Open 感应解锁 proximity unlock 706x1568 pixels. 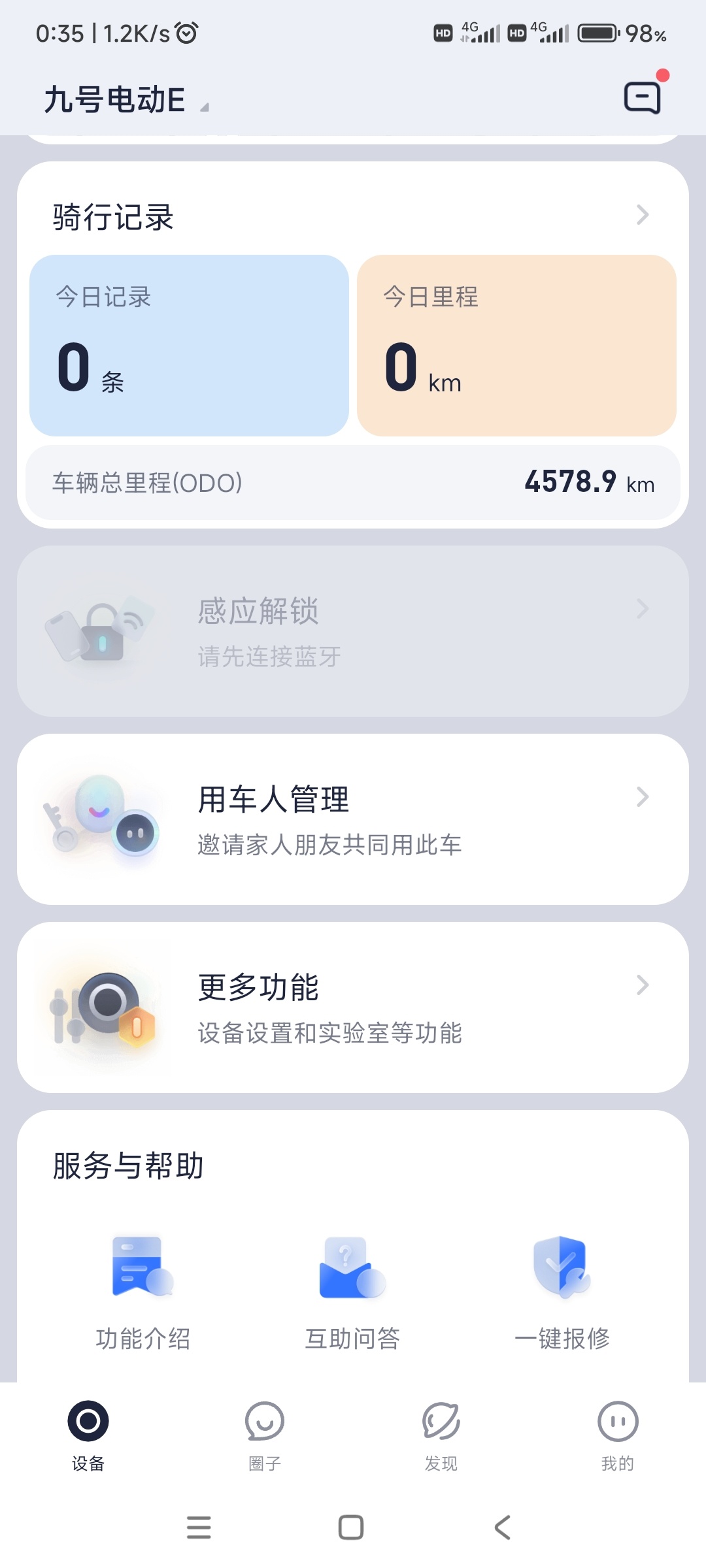(353, 631)
